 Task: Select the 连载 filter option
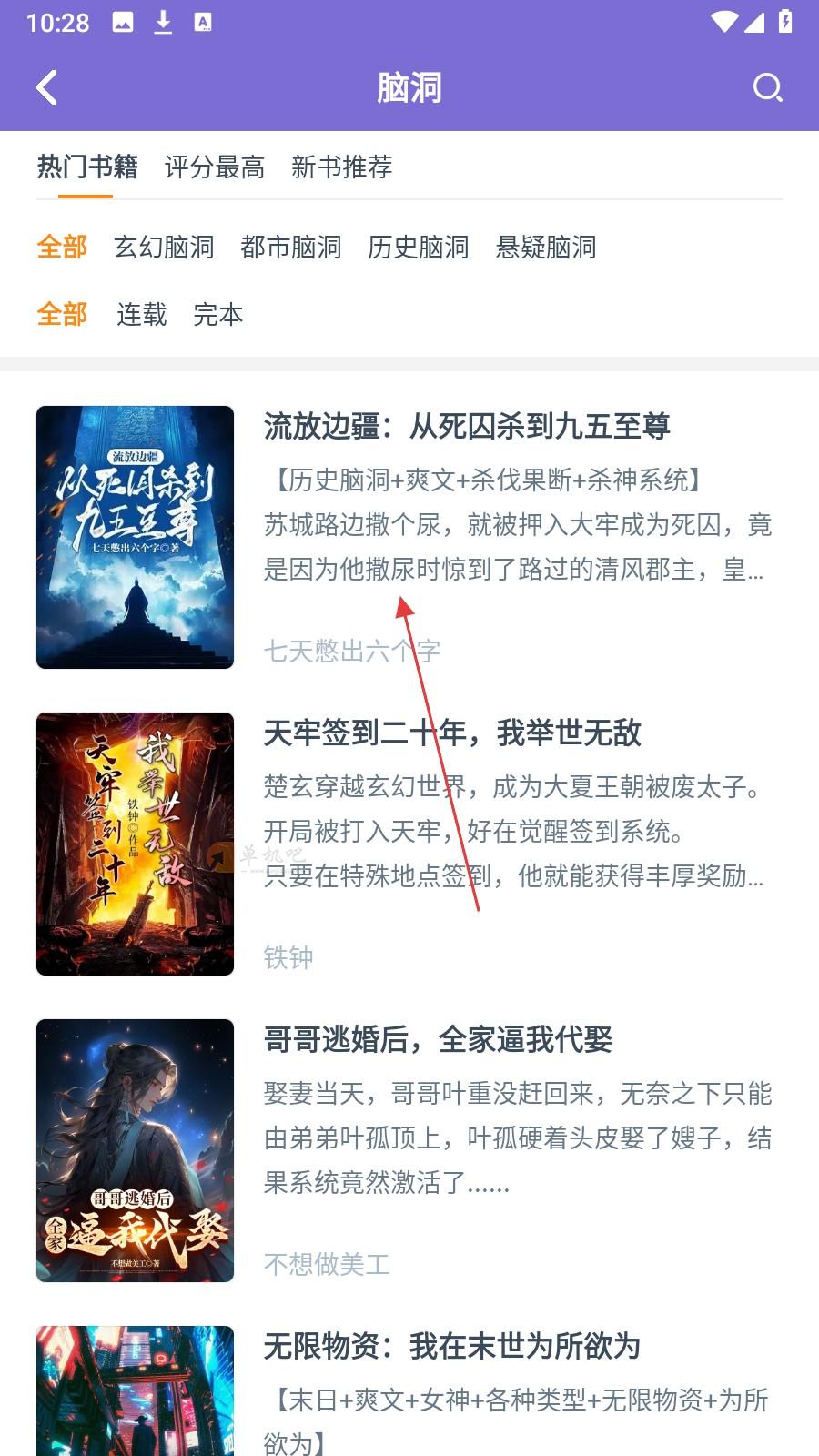[x=140, y=315]
